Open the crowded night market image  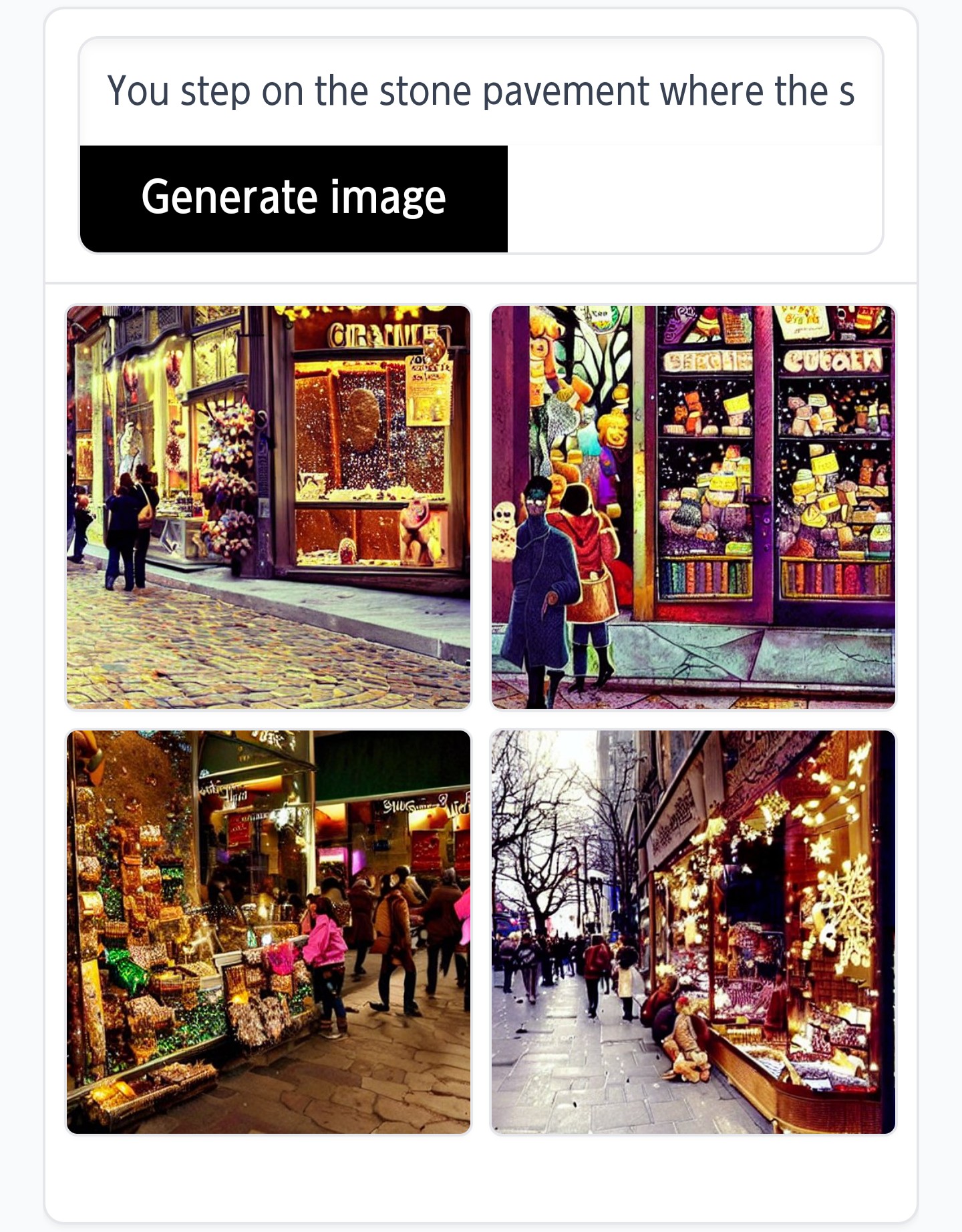tap(269, 932)
